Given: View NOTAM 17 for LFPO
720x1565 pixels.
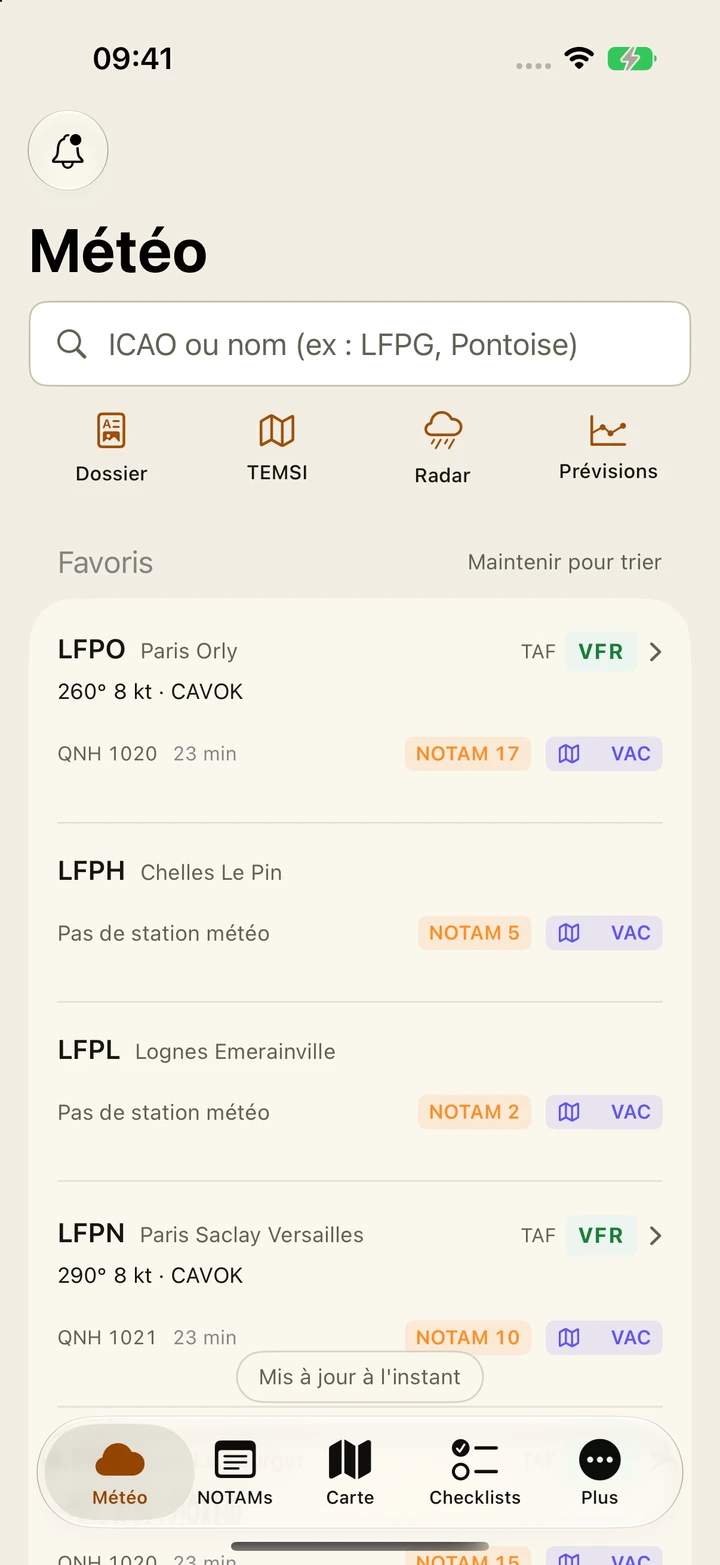Looking at the screenshot, I should [467, 754].
